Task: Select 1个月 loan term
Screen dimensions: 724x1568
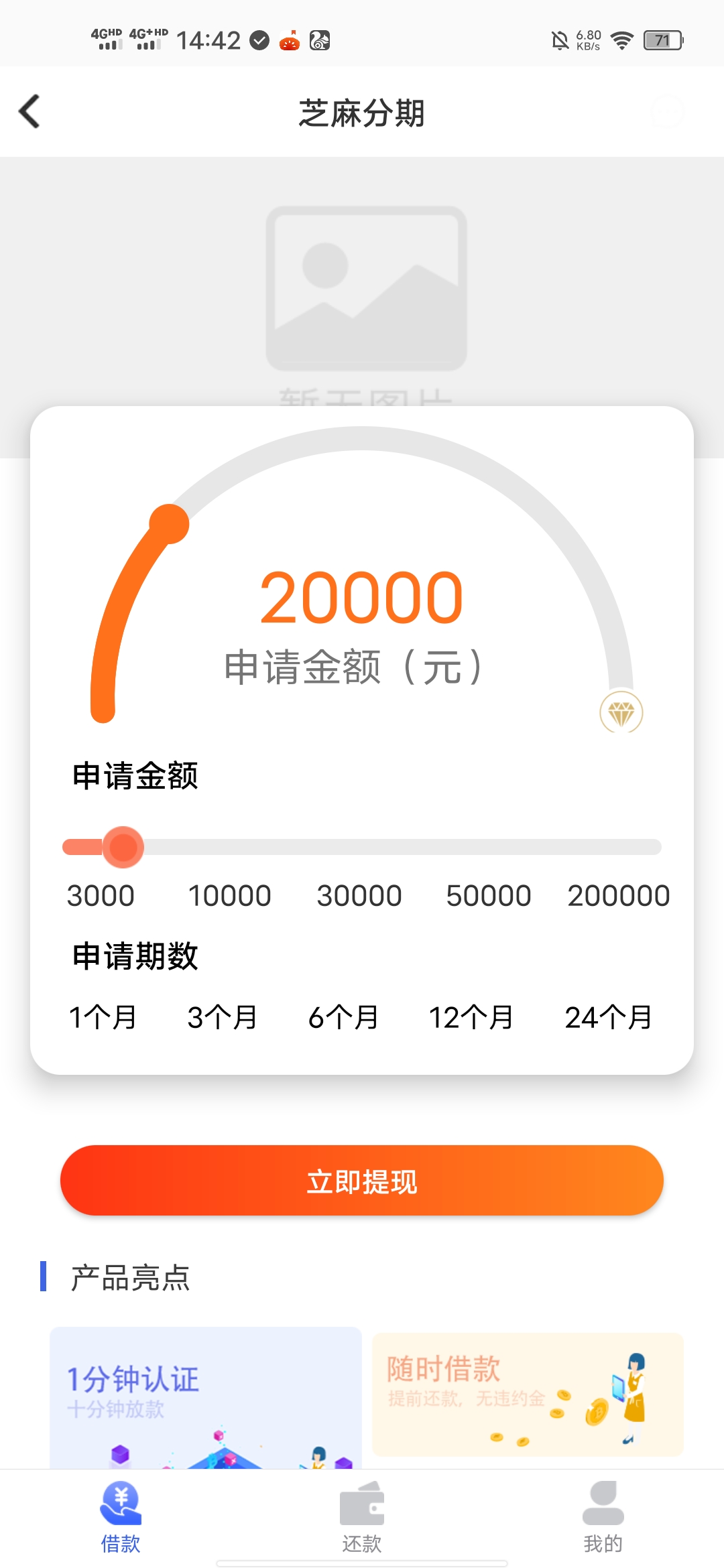Action: (x=103, y=1017)
